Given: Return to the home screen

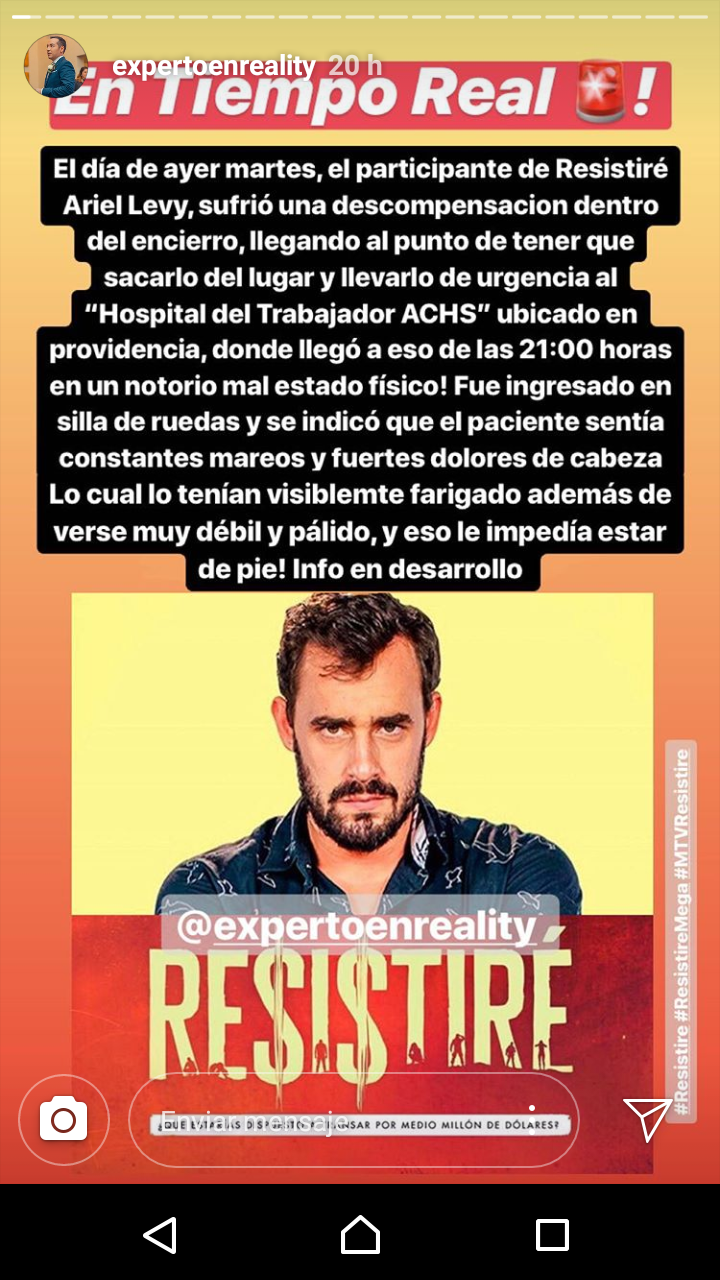Looking at the screenshot, I should pyautogui.click(x=360, y=1234).
